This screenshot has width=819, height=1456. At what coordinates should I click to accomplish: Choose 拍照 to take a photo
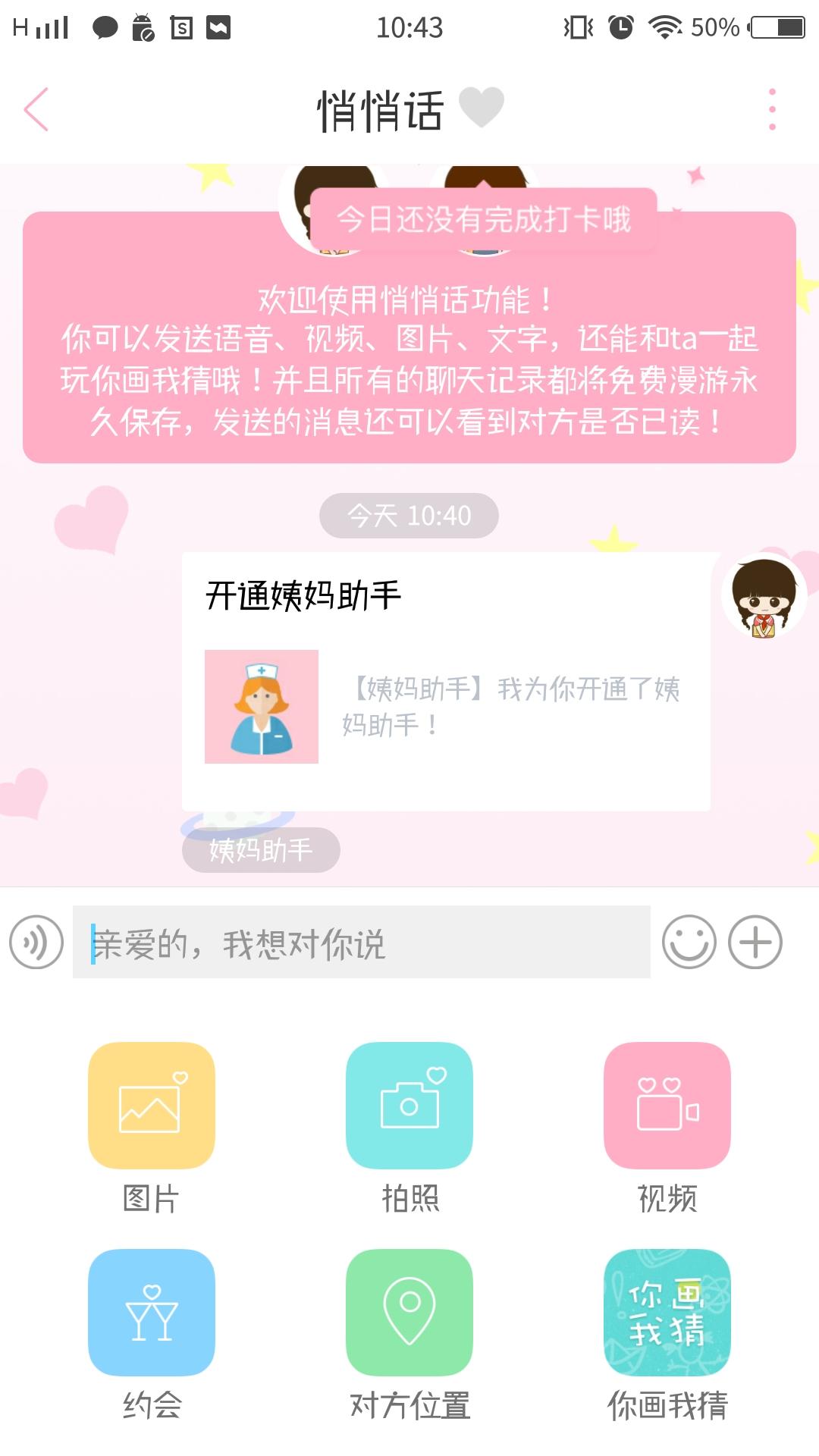click(409, 1106)
